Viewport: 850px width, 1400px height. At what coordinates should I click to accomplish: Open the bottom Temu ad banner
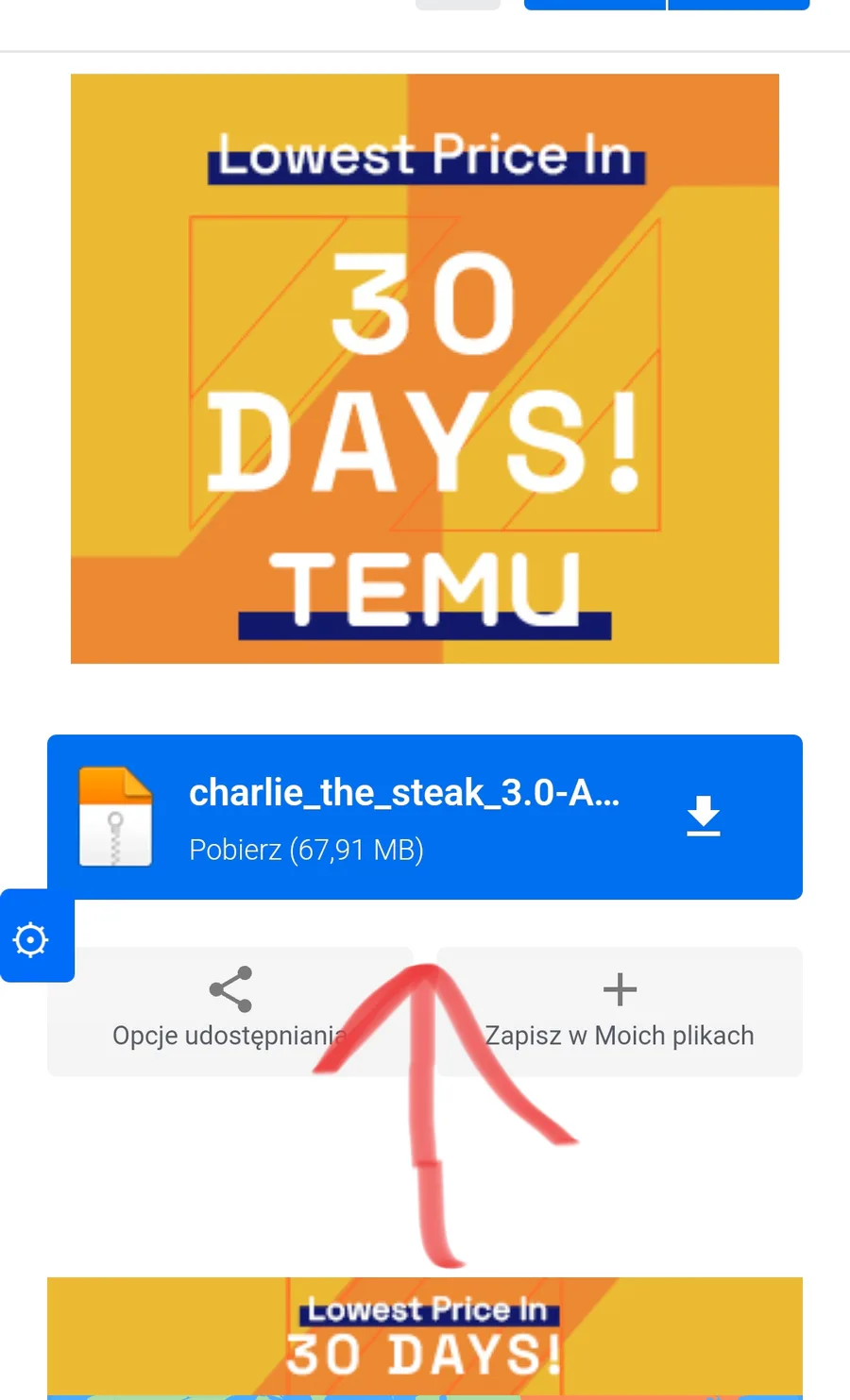coord(425,1338)
